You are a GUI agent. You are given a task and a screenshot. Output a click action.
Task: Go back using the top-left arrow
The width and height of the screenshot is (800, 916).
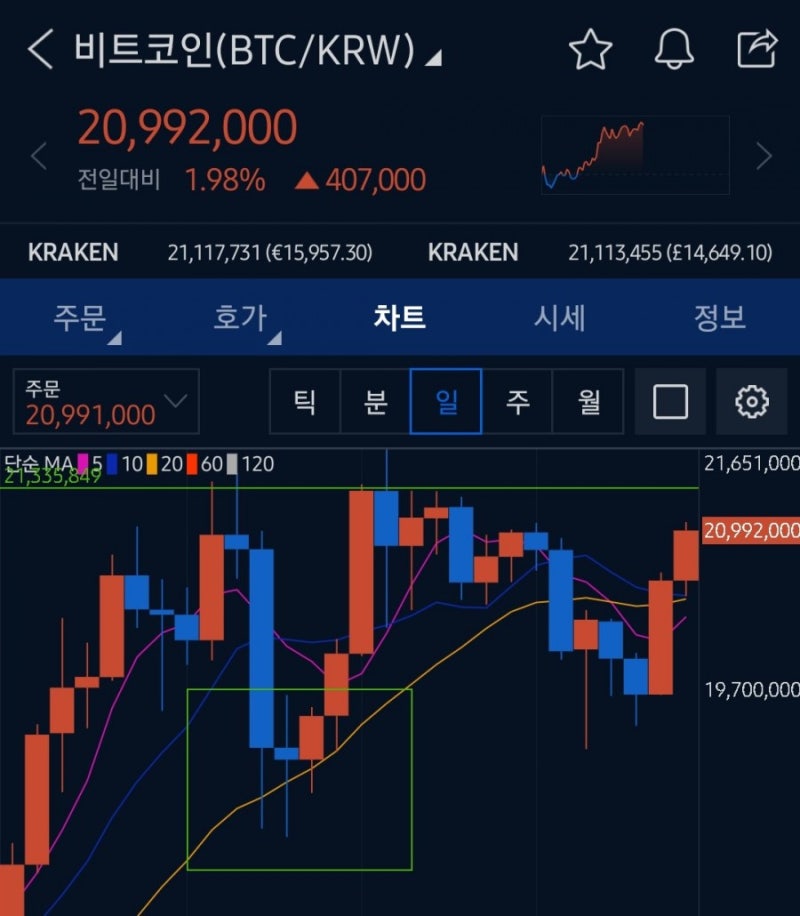click(x=40, y=49)
